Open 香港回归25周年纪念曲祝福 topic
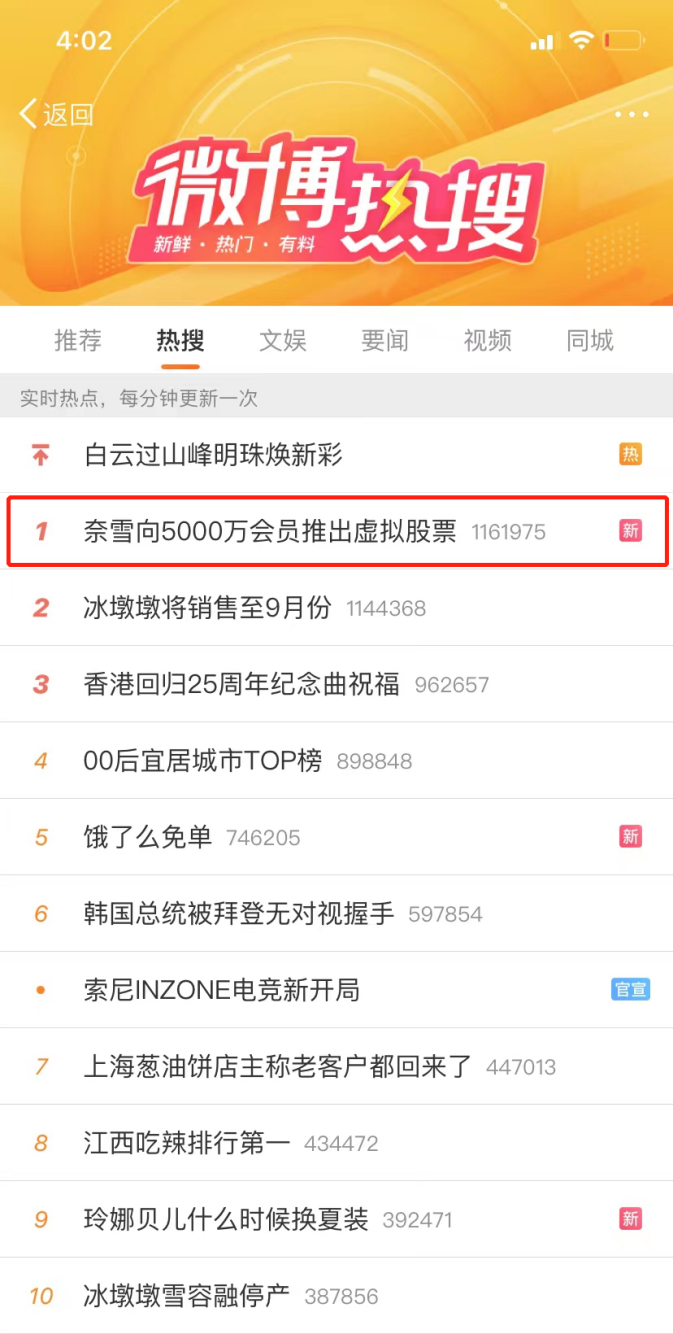This screenshot has width=673, height=1334. pos(241,684)
